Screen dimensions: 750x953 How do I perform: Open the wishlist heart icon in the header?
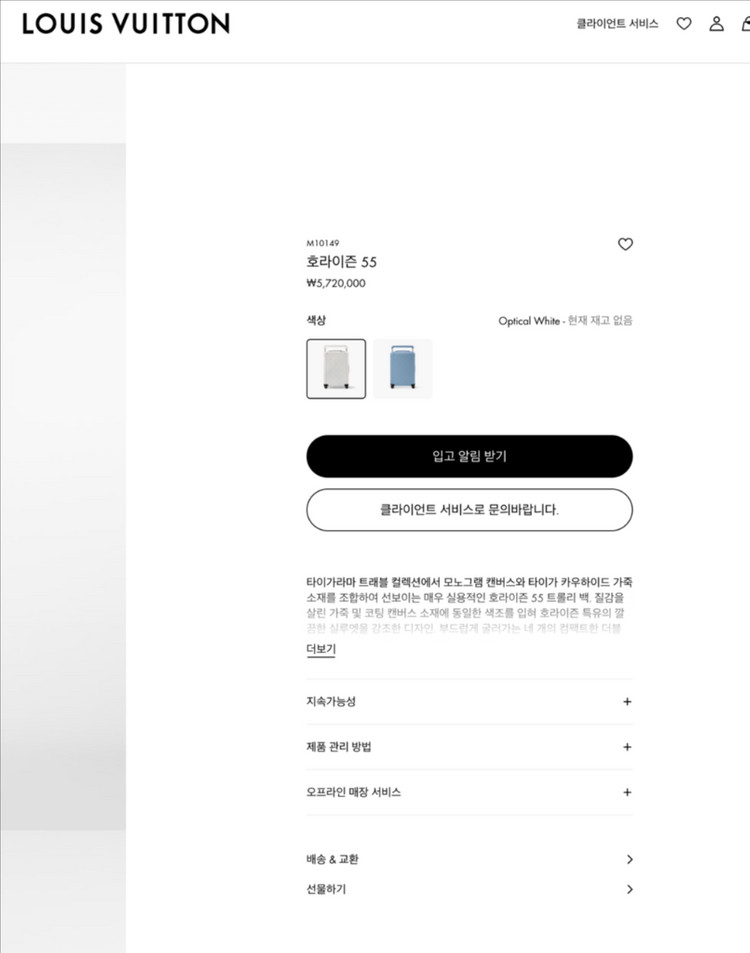[x=683, y=23]
